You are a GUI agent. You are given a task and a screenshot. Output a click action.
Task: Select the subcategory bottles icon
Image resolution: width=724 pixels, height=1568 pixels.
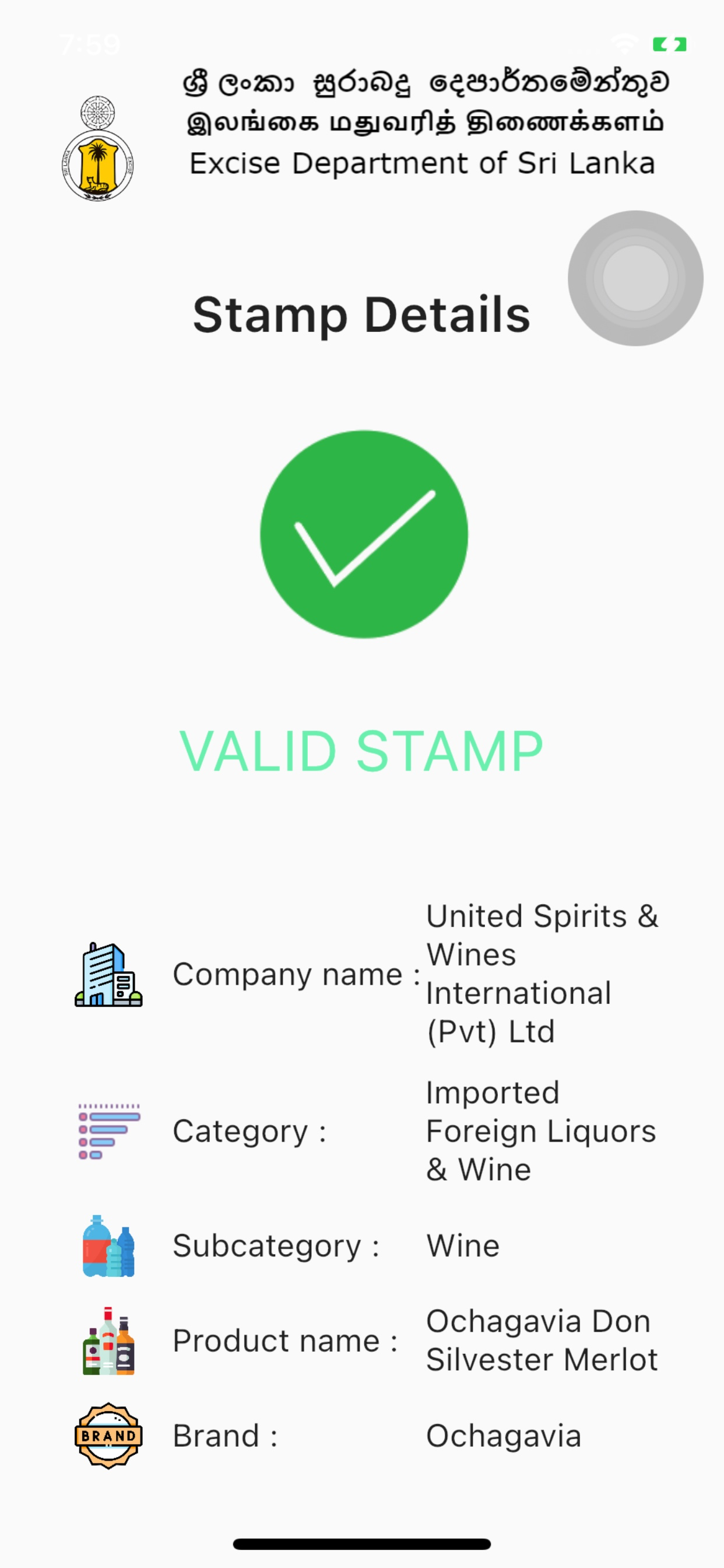pyautogui.click(x=108, y=1245)
